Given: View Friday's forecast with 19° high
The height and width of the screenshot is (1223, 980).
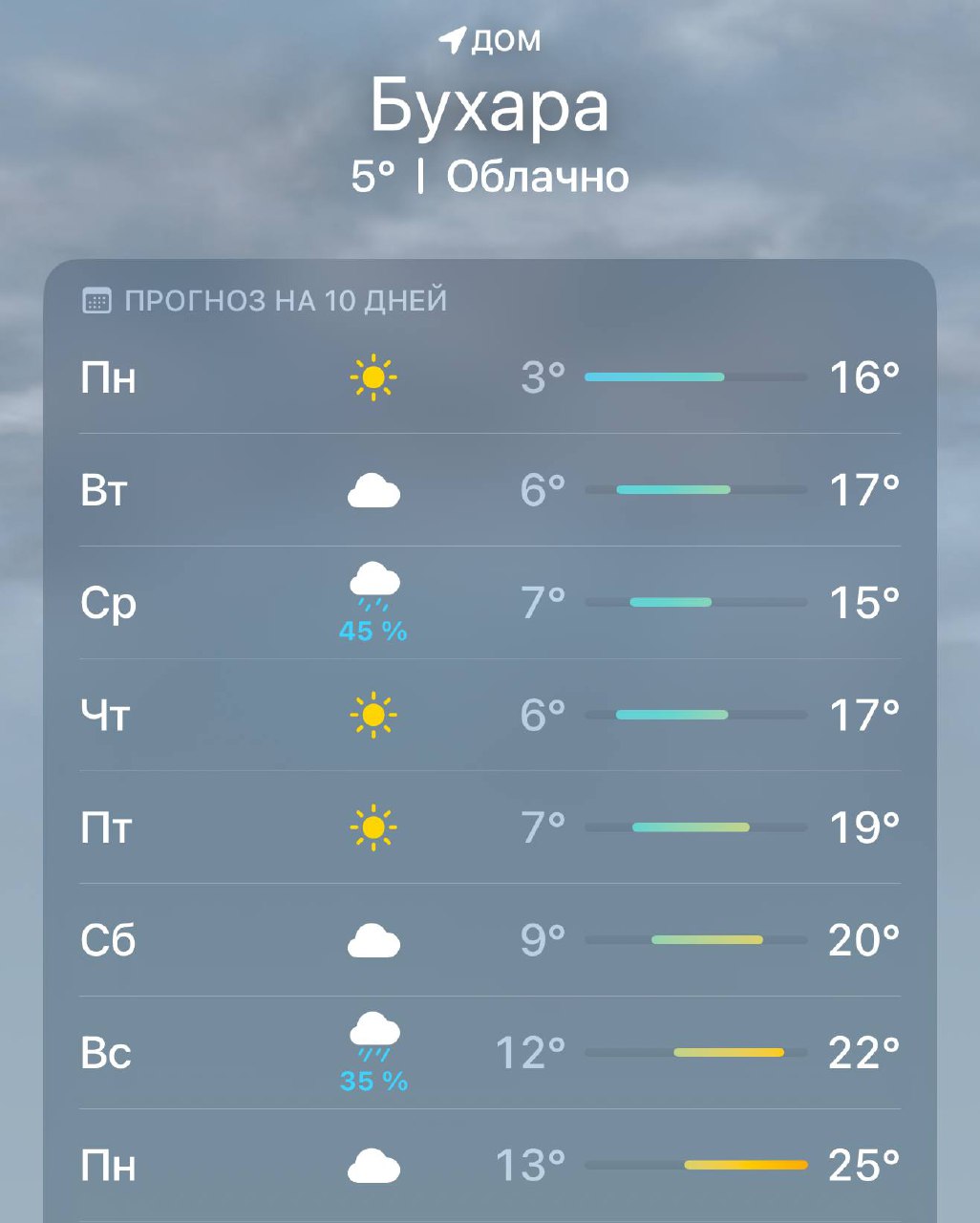Looking at the screenshot, I should pos(489,827).
